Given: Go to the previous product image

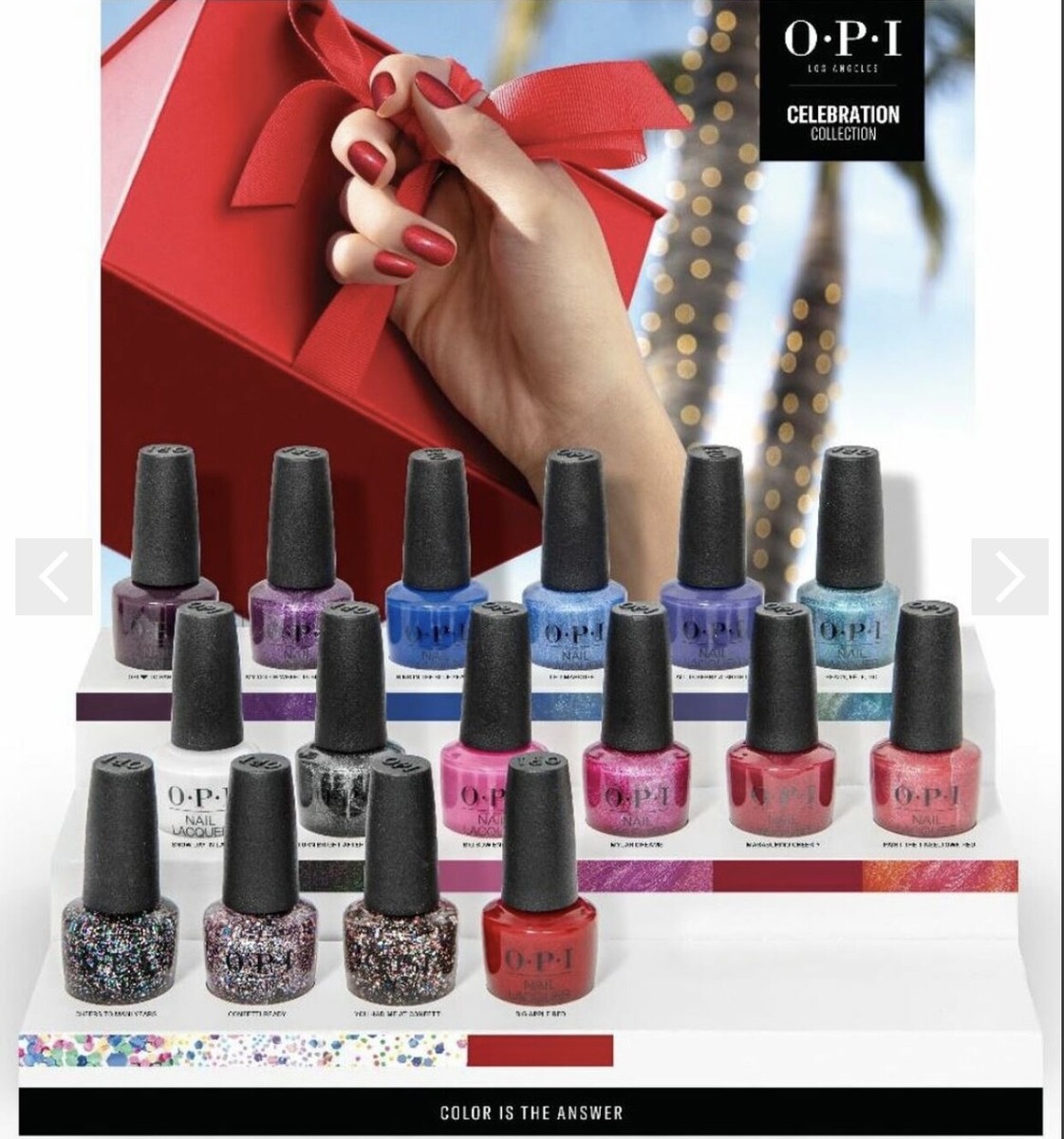Looking at the screenshot, I should (54, 576).
